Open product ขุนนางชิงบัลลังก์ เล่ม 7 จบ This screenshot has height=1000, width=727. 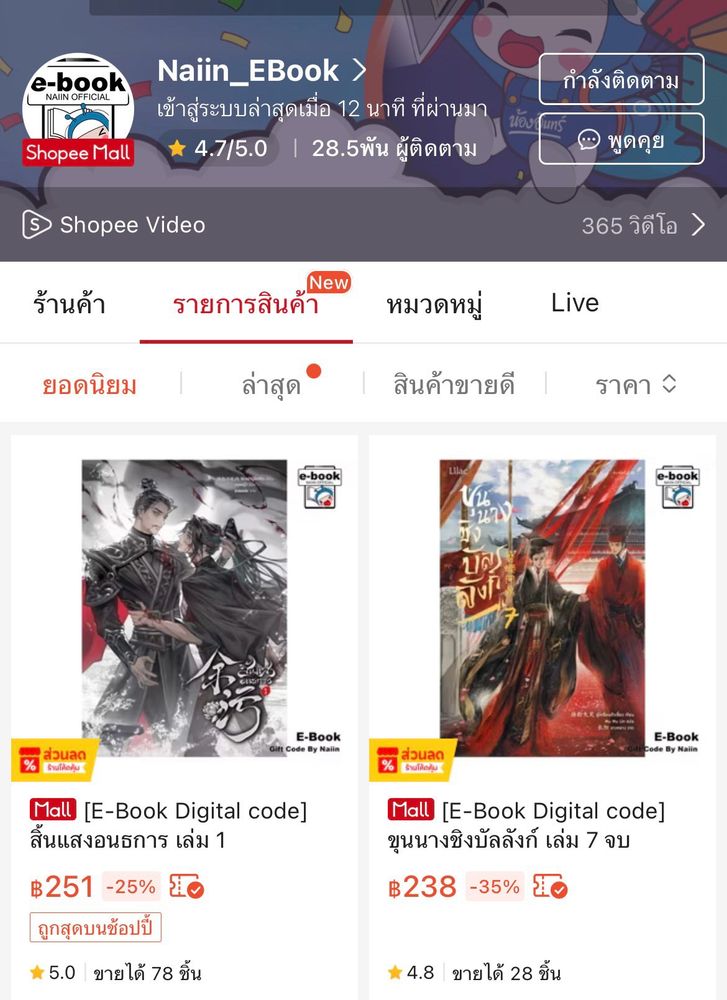point(542,610)
